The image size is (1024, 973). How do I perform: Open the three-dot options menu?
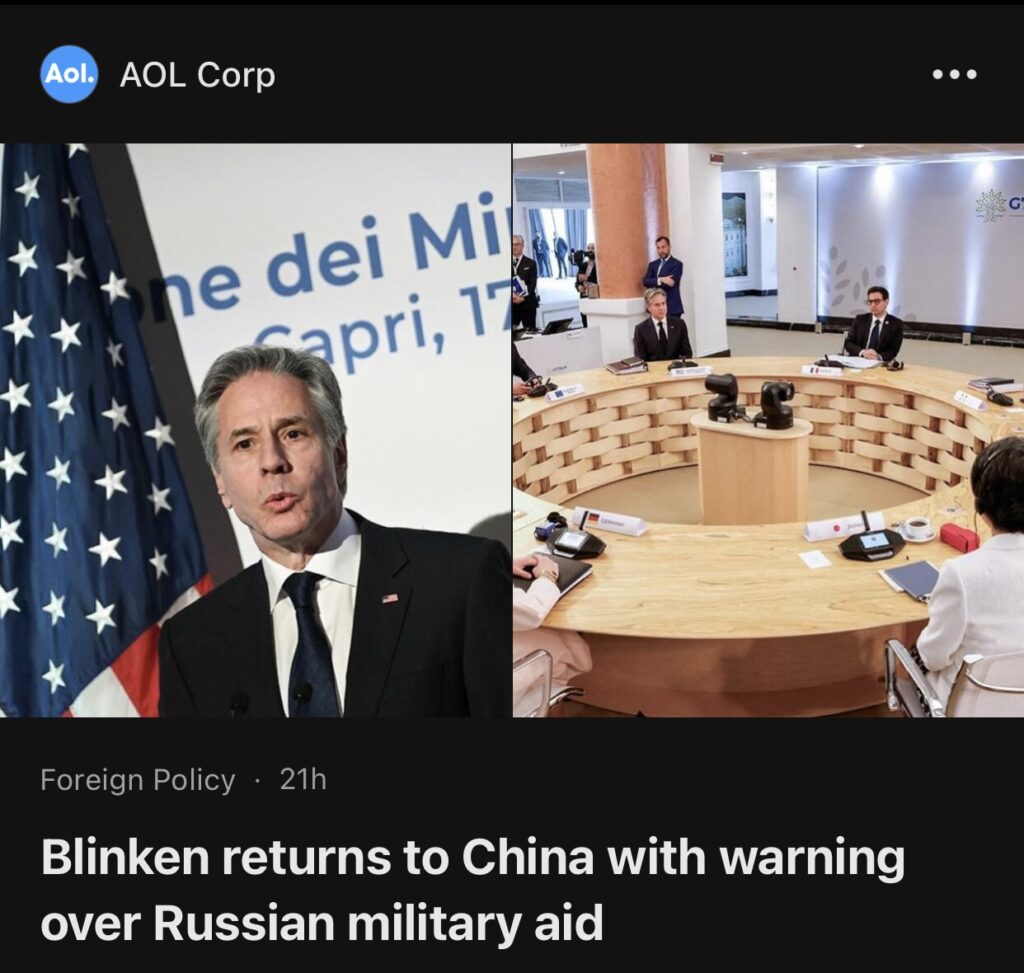[x=953, y=75]
